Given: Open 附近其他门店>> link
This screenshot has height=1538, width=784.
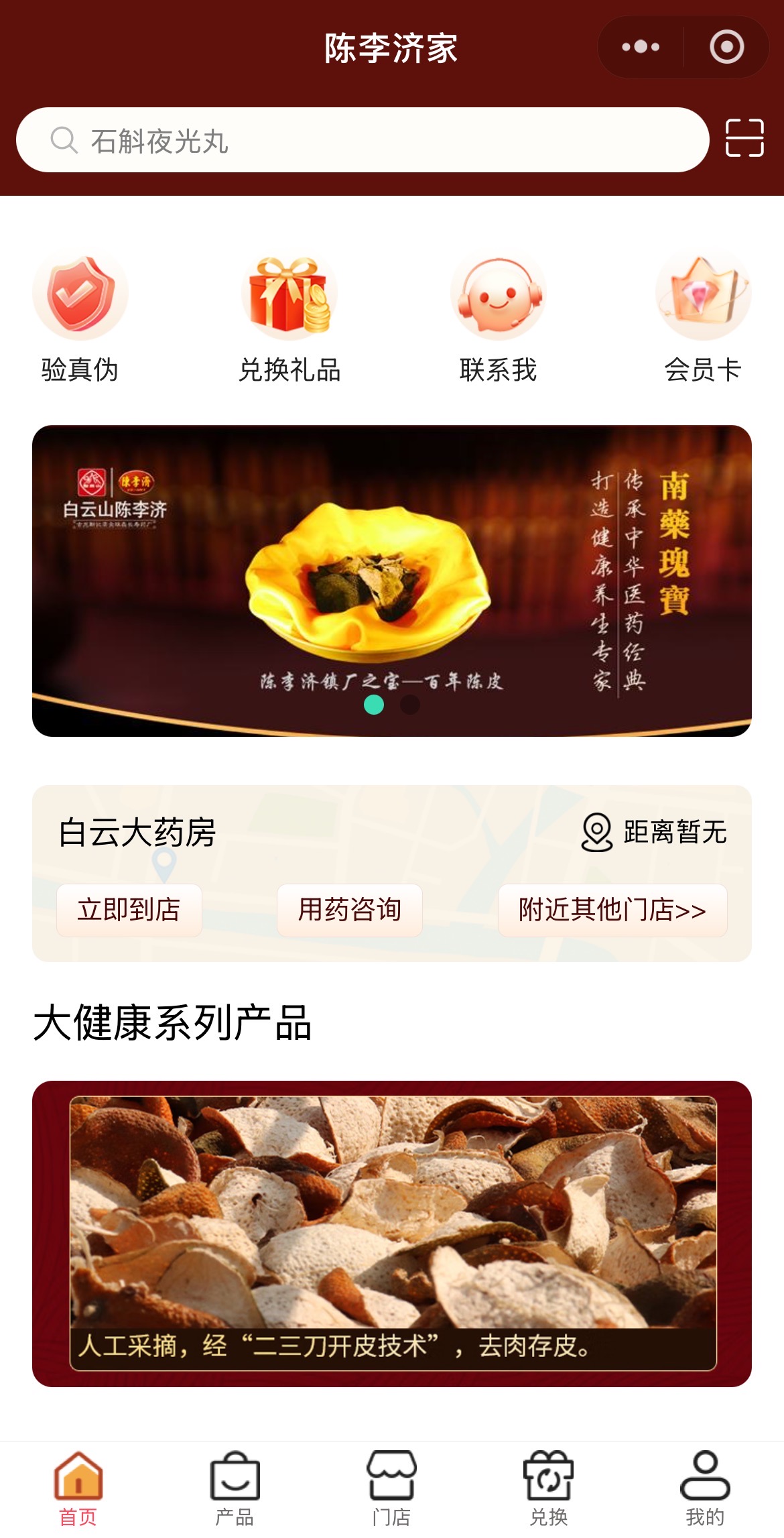Looking at the screenshot, I should tap(612, 910).
